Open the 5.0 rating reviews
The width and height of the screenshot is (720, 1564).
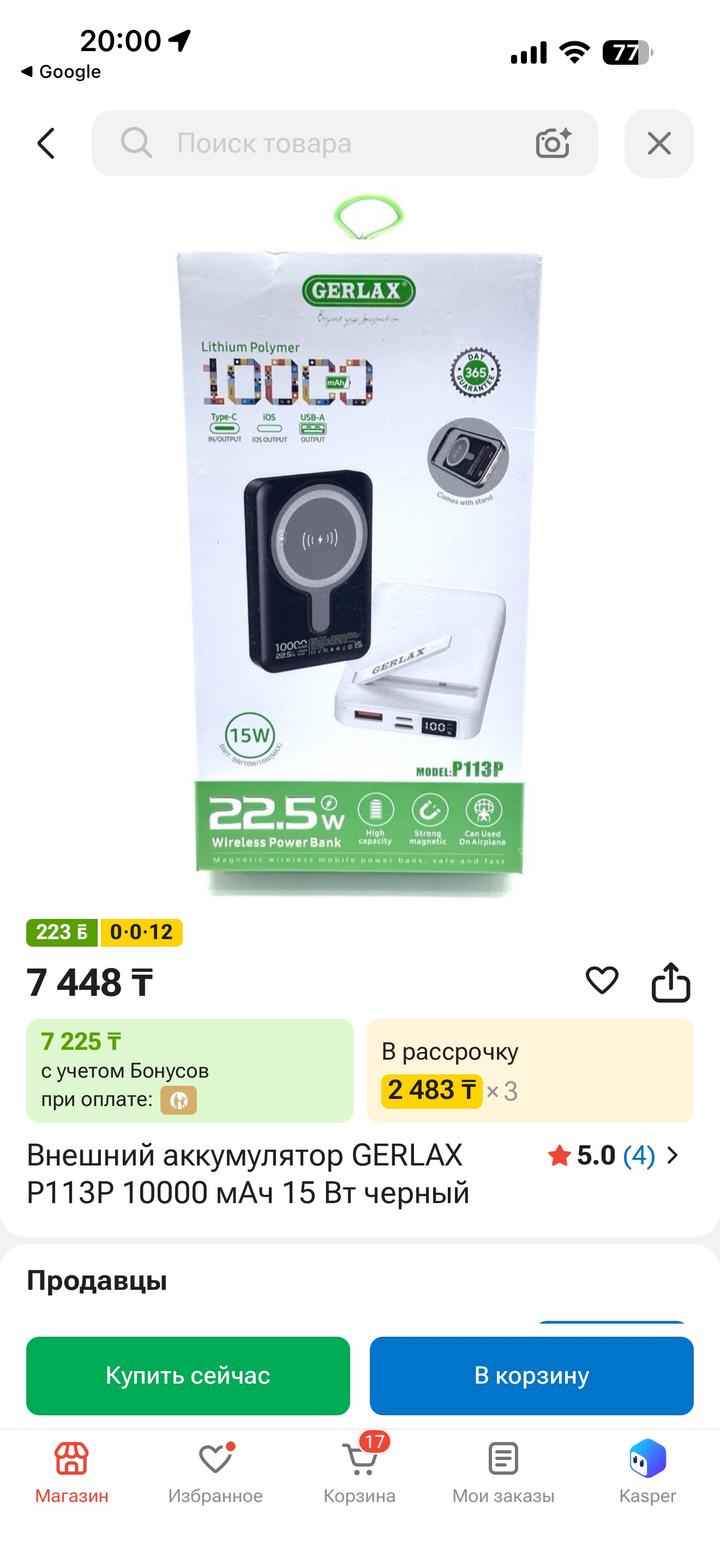(x=613, y=1156)
